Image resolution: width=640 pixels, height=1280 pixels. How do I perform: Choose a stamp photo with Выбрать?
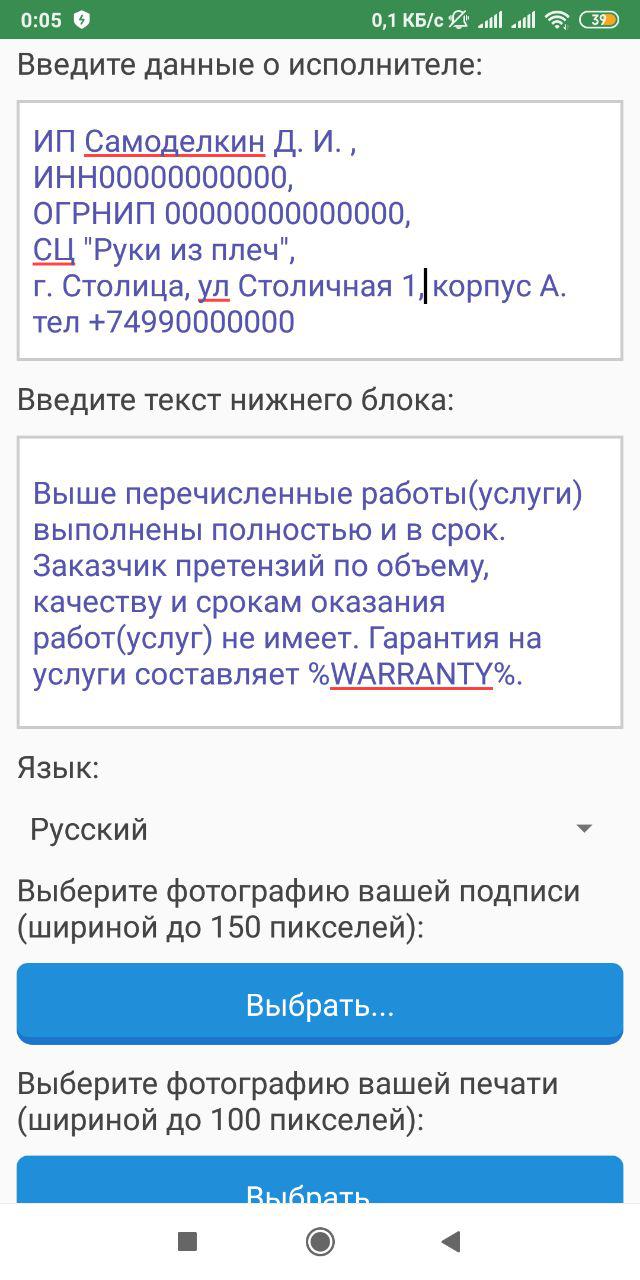(320, 1180)
